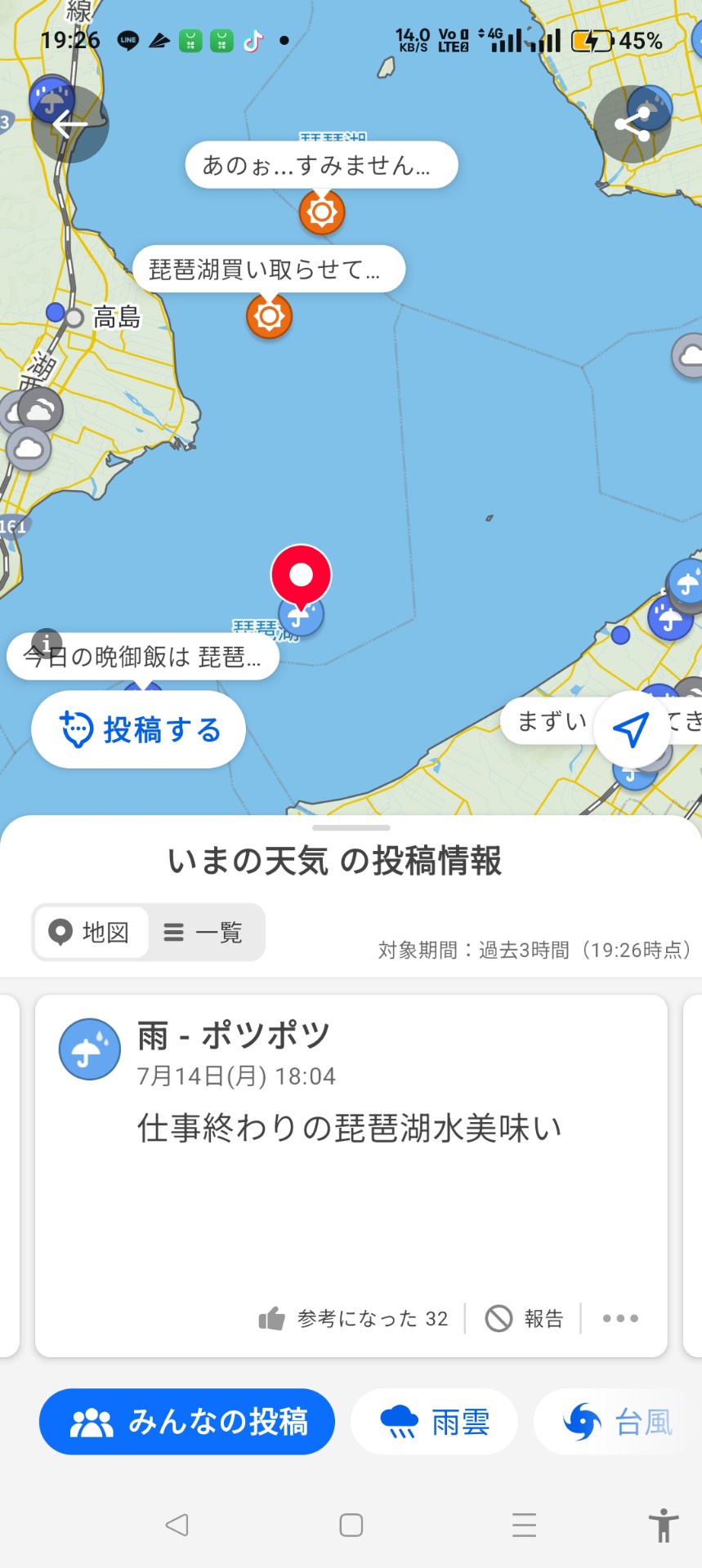The width and height of the screenshot is (702, 1568).
Task: Open the 琵琶湖買い取らせて post bubble
Action: coord(269,269)
